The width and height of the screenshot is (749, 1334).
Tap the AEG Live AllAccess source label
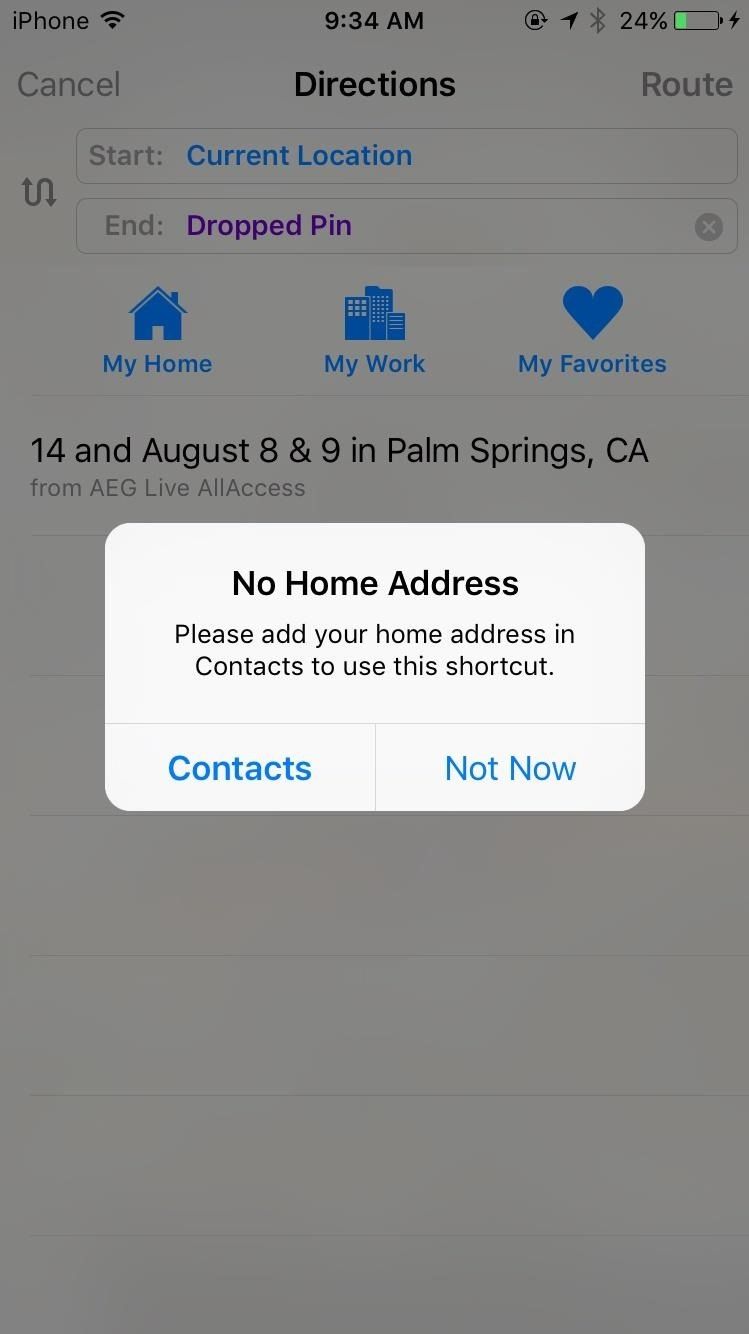(168, 488)
